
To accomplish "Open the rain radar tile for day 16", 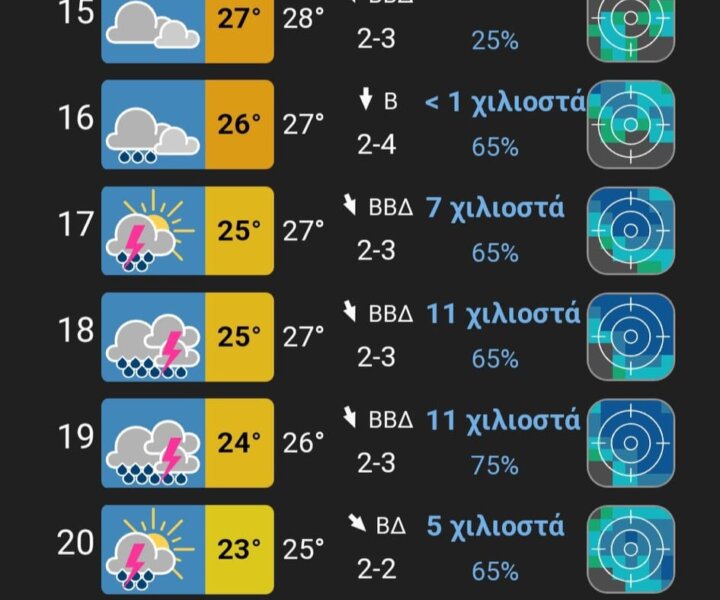I will click(630, 124).
